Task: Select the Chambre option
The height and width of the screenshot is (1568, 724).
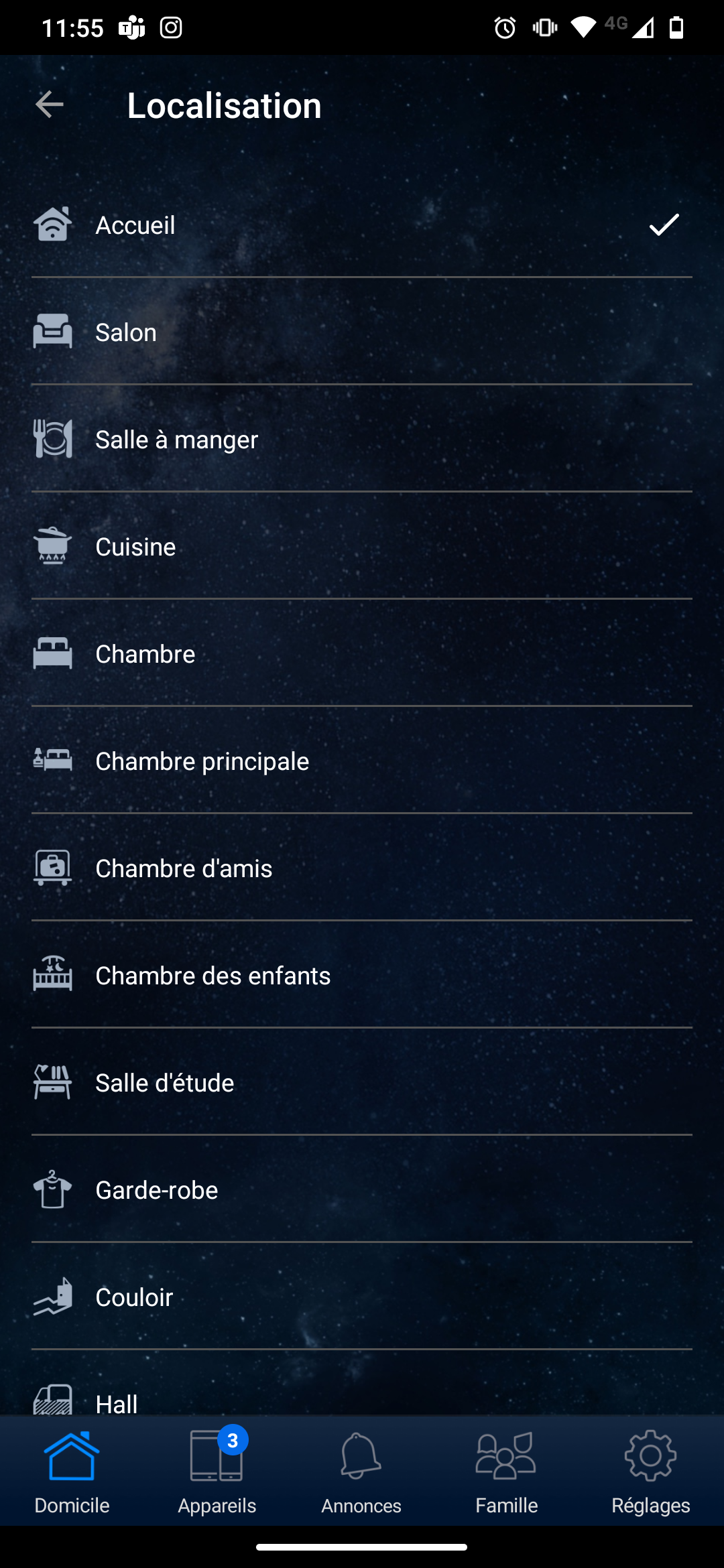Action: pos(362,653)
